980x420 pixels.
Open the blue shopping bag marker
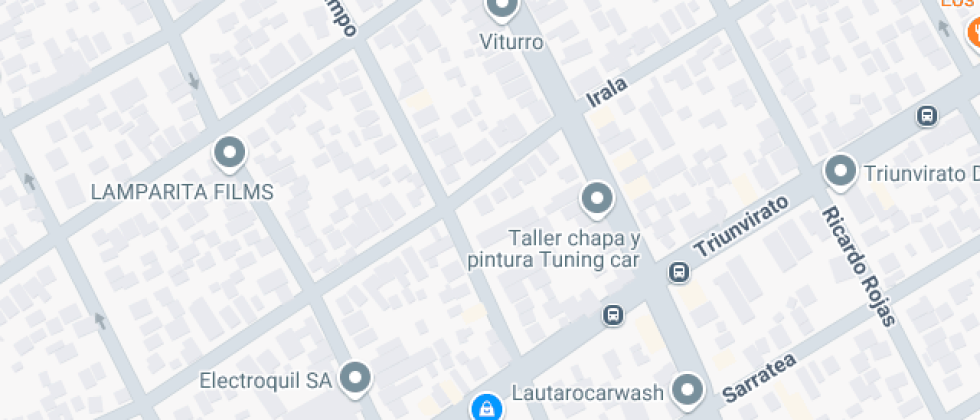tap(485, 407)
